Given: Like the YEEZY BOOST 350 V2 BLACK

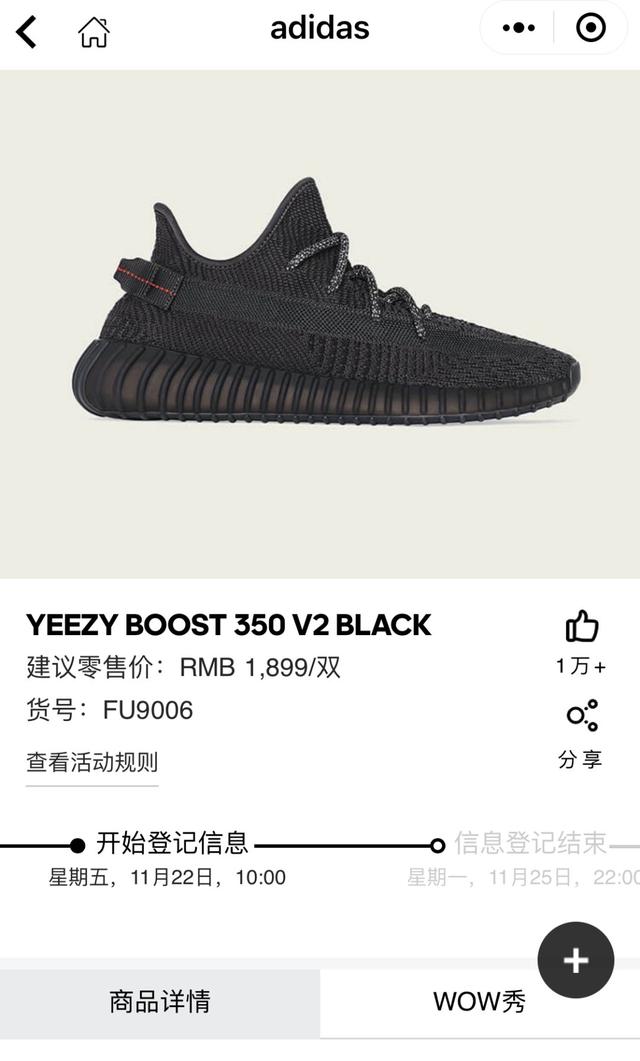Looking at the screenshot, I should click(581, 628).
